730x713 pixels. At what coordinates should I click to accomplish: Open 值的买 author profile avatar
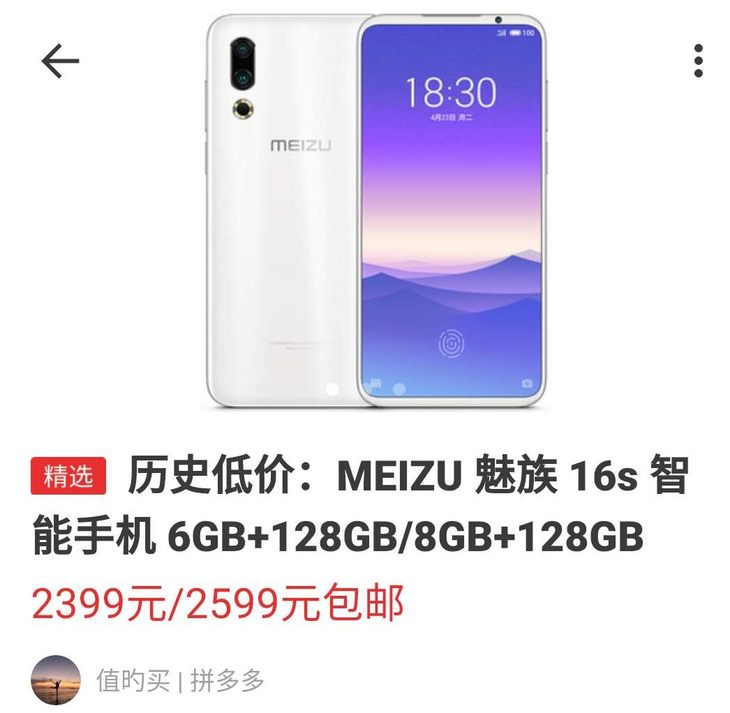point(55,680)
